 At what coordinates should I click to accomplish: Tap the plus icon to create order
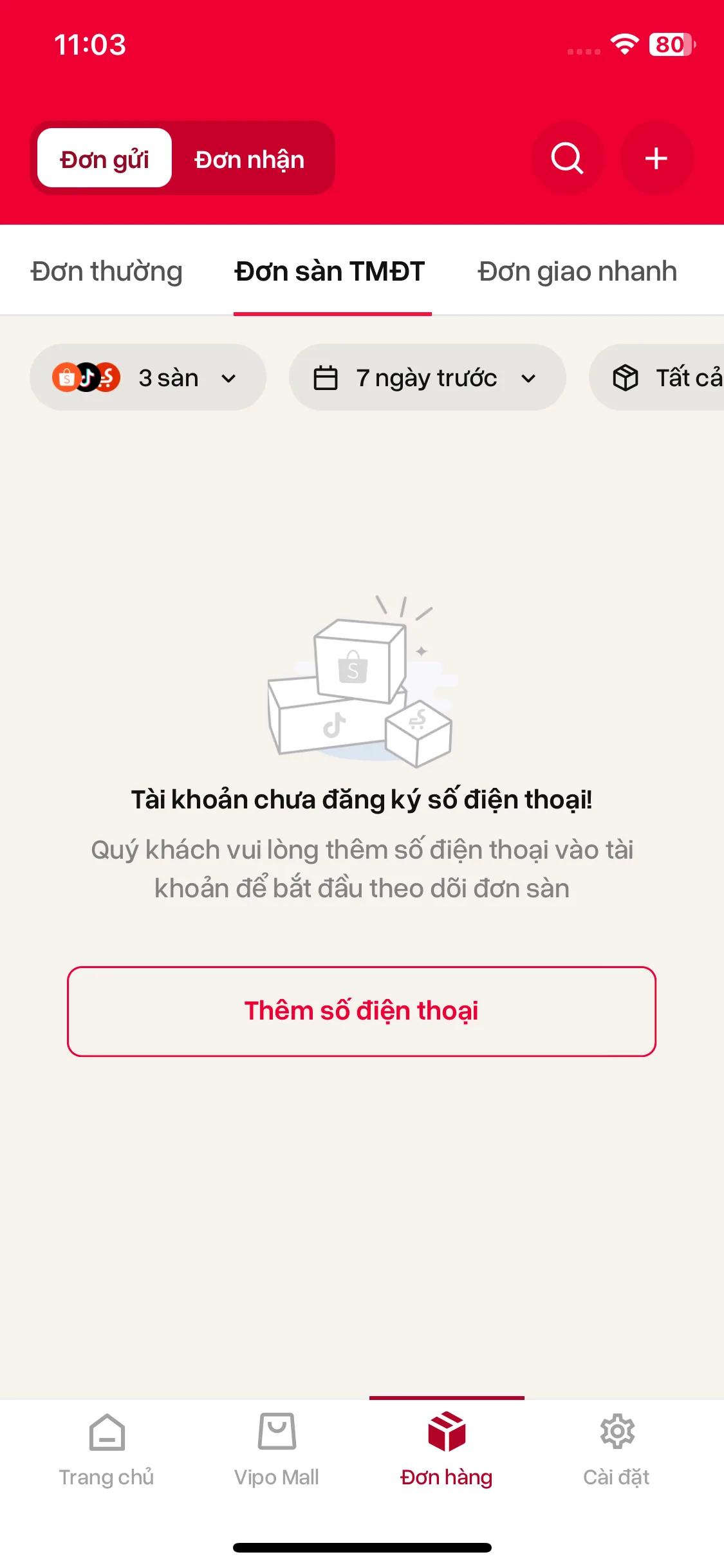656,158
